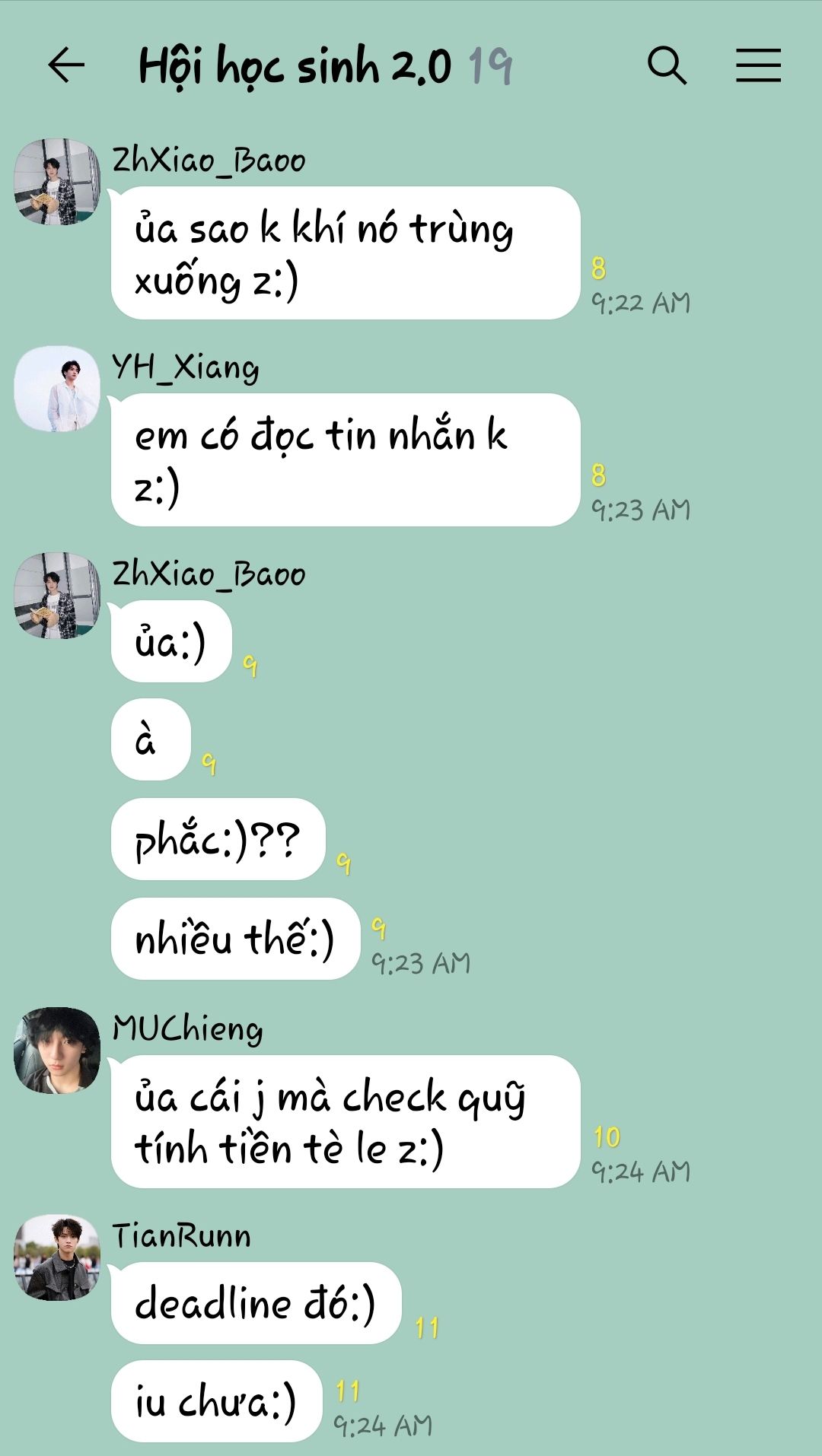
Task: Tap TianRunn's avatar
Action: [x=57, y=1257]
